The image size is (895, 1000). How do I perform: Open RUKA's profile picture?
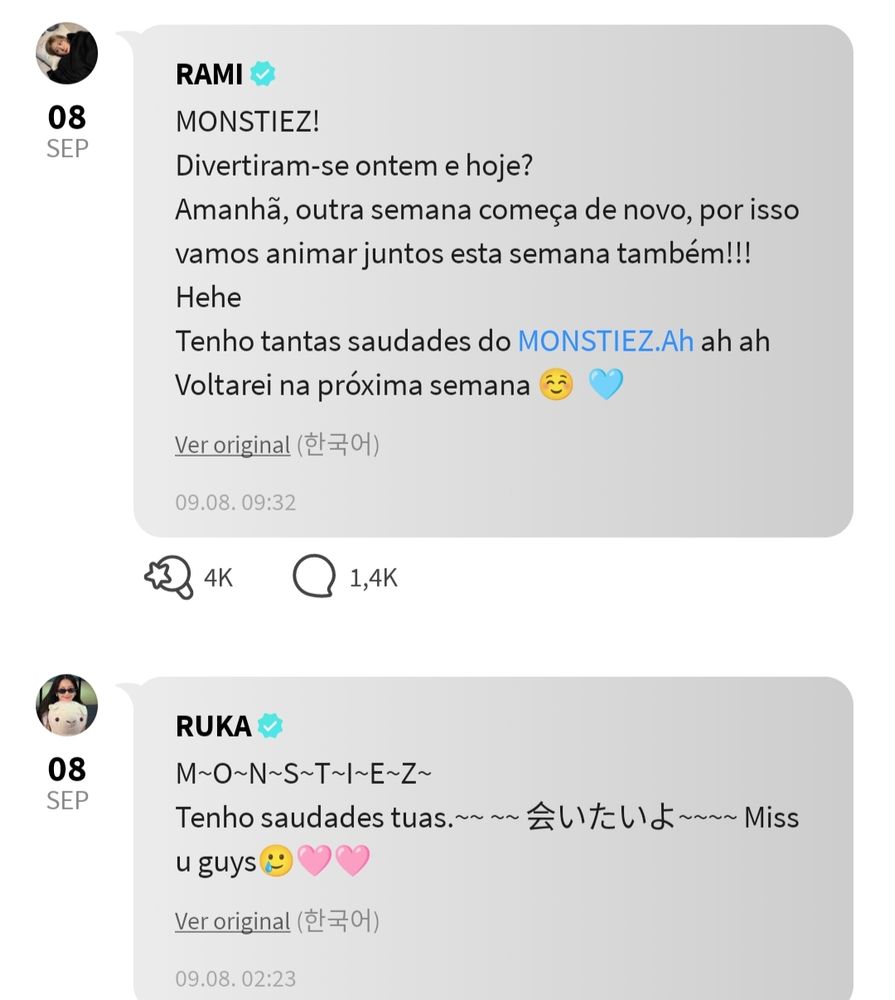[x=67, y=705]
